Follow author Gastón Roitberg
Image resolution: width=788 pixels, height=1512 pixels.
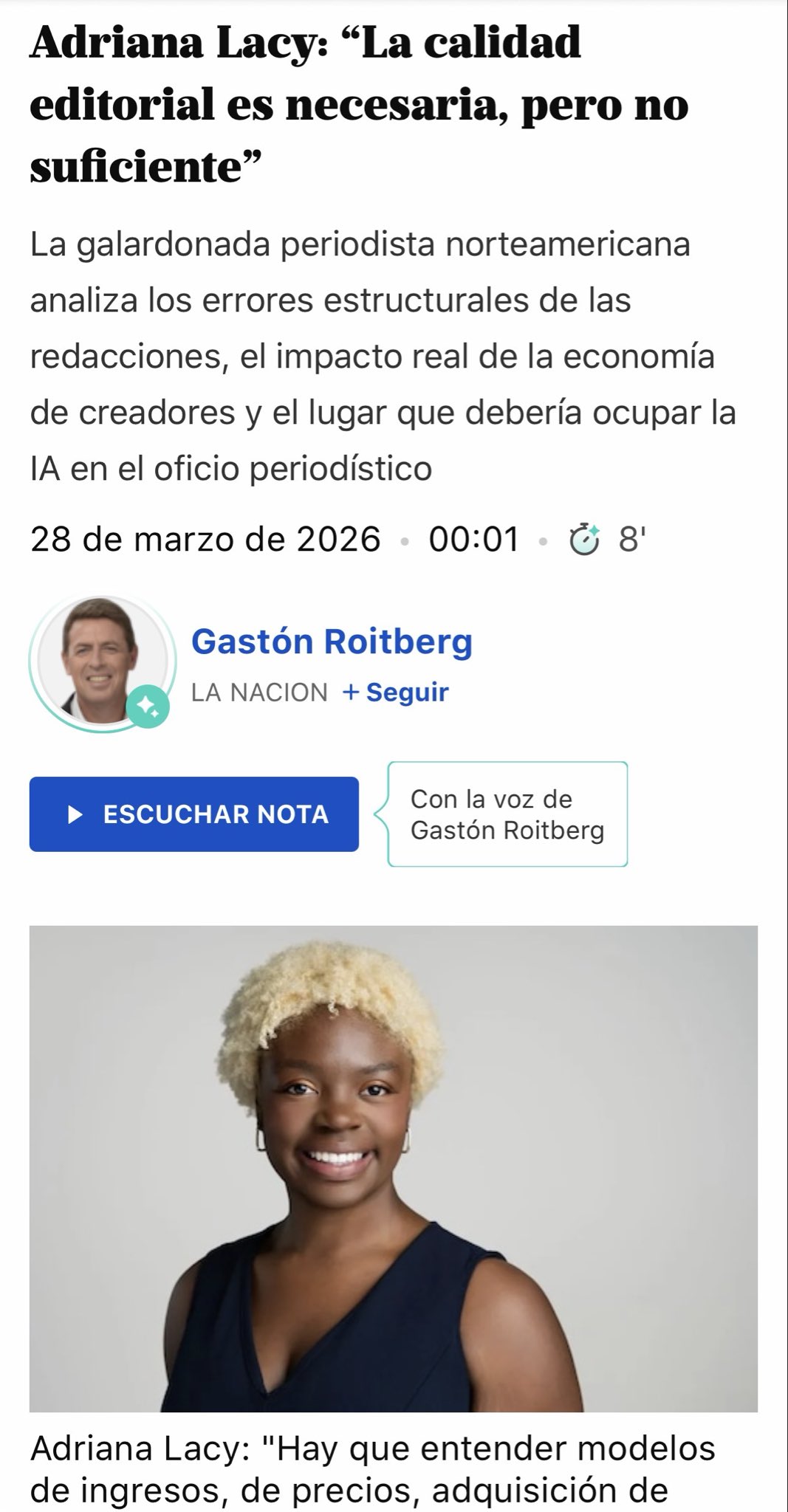point(396,693)
